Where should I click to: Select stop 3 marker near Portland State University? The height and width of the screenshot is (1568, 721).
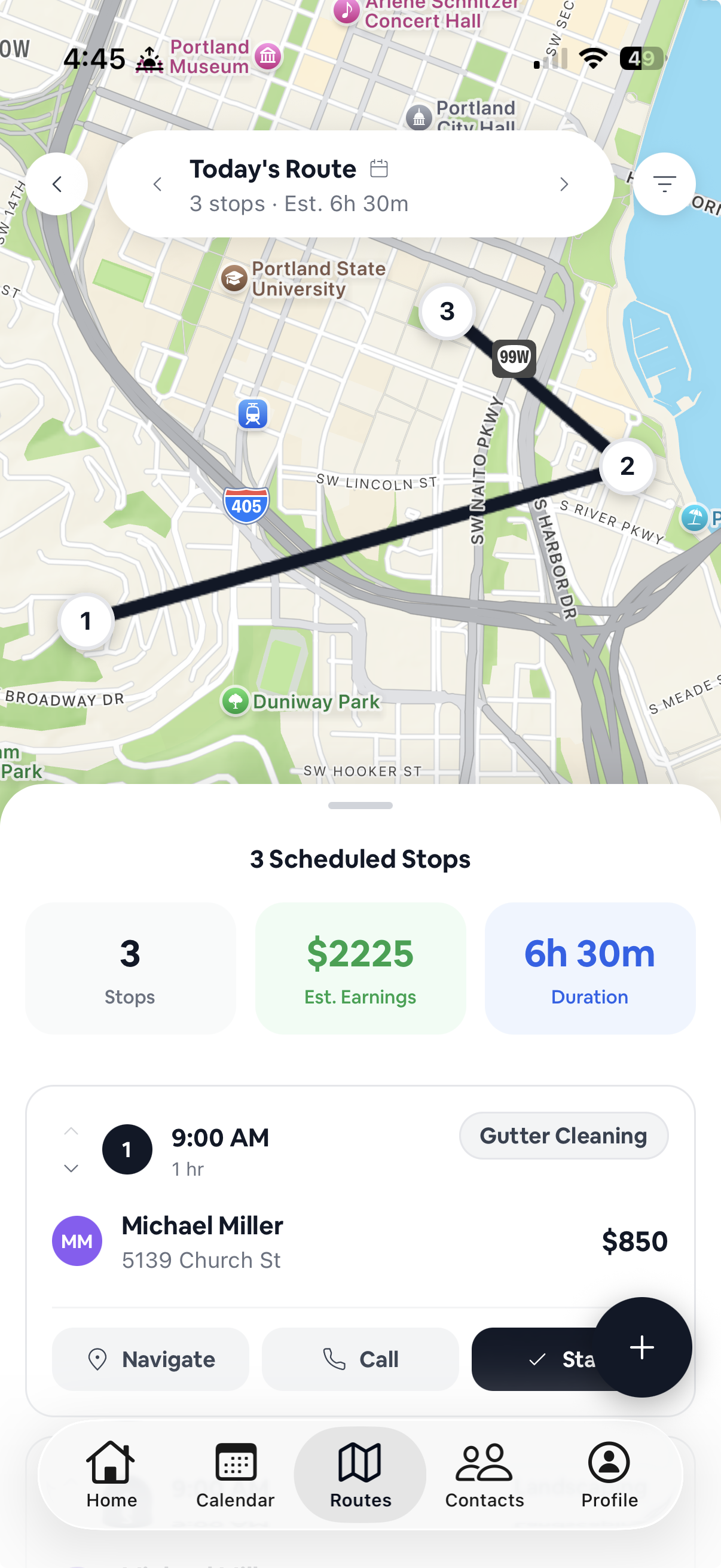(448, 311)
